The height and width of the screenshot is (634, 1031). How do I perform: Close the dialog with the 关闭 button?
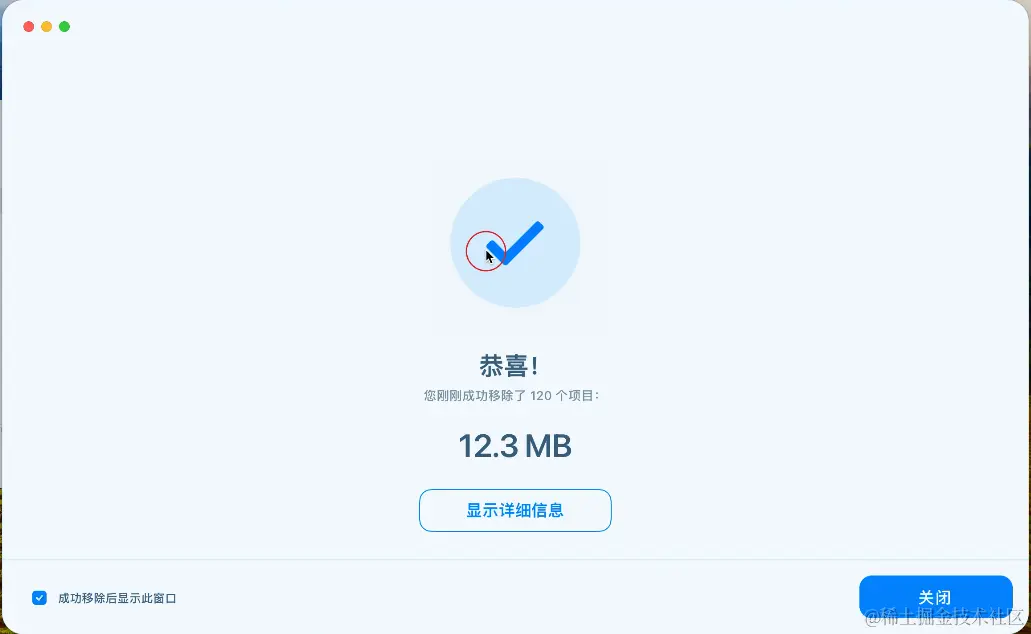pos(935,597)
